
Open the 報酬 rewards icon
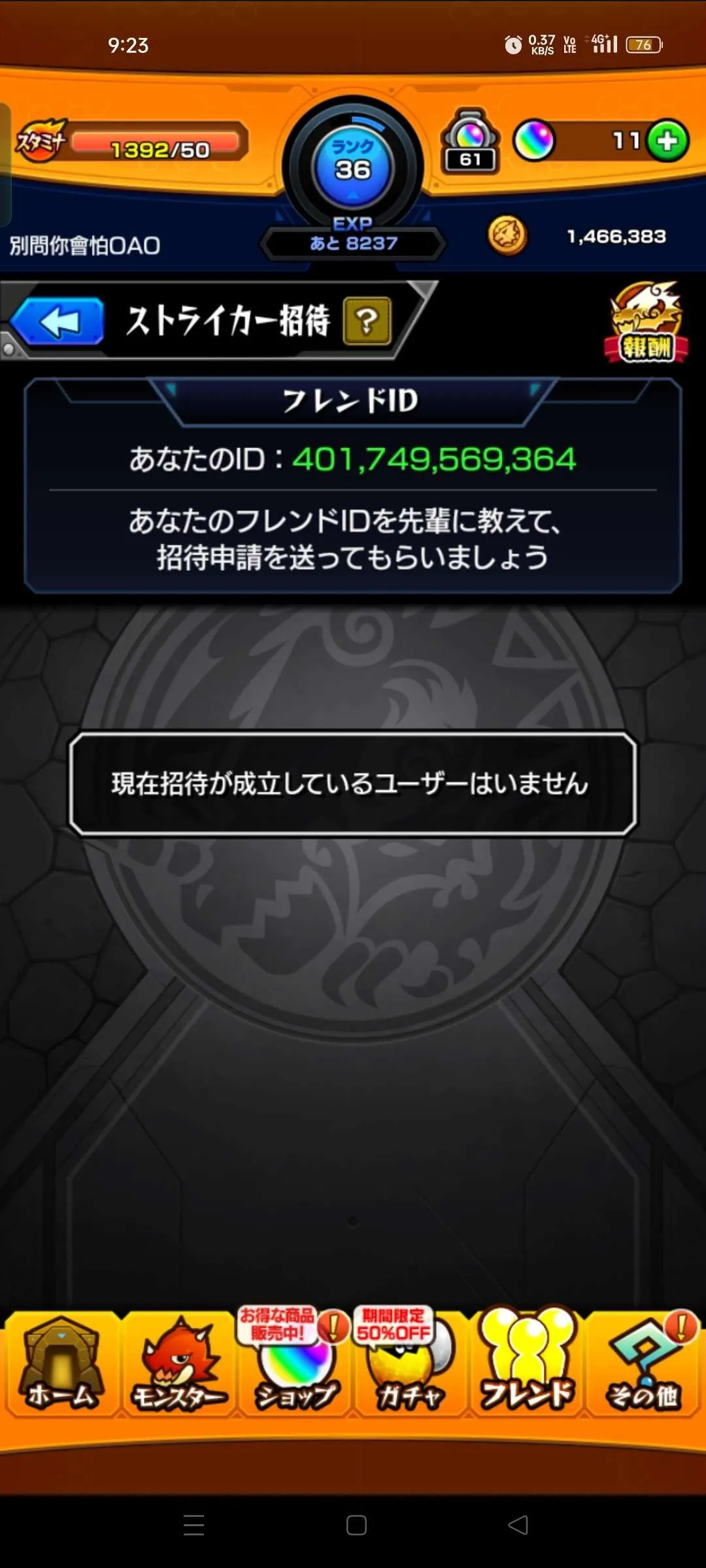pyautogui.click(x=646, y=323)
